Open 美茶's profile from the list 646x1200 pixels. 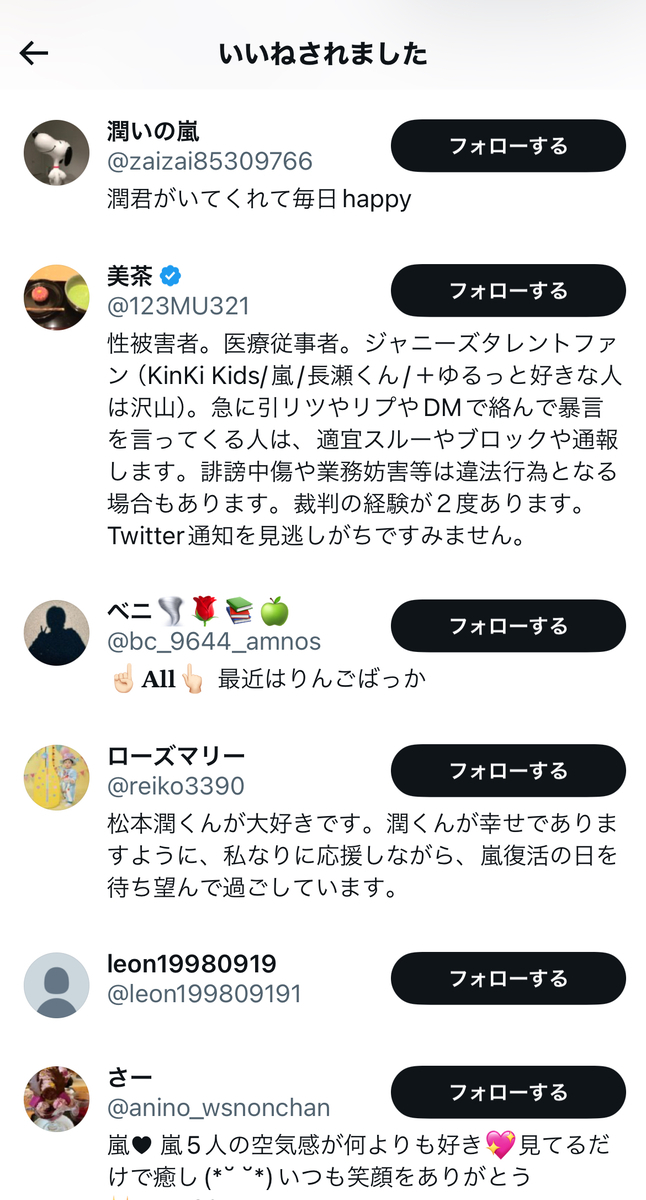tap(57, 298)
